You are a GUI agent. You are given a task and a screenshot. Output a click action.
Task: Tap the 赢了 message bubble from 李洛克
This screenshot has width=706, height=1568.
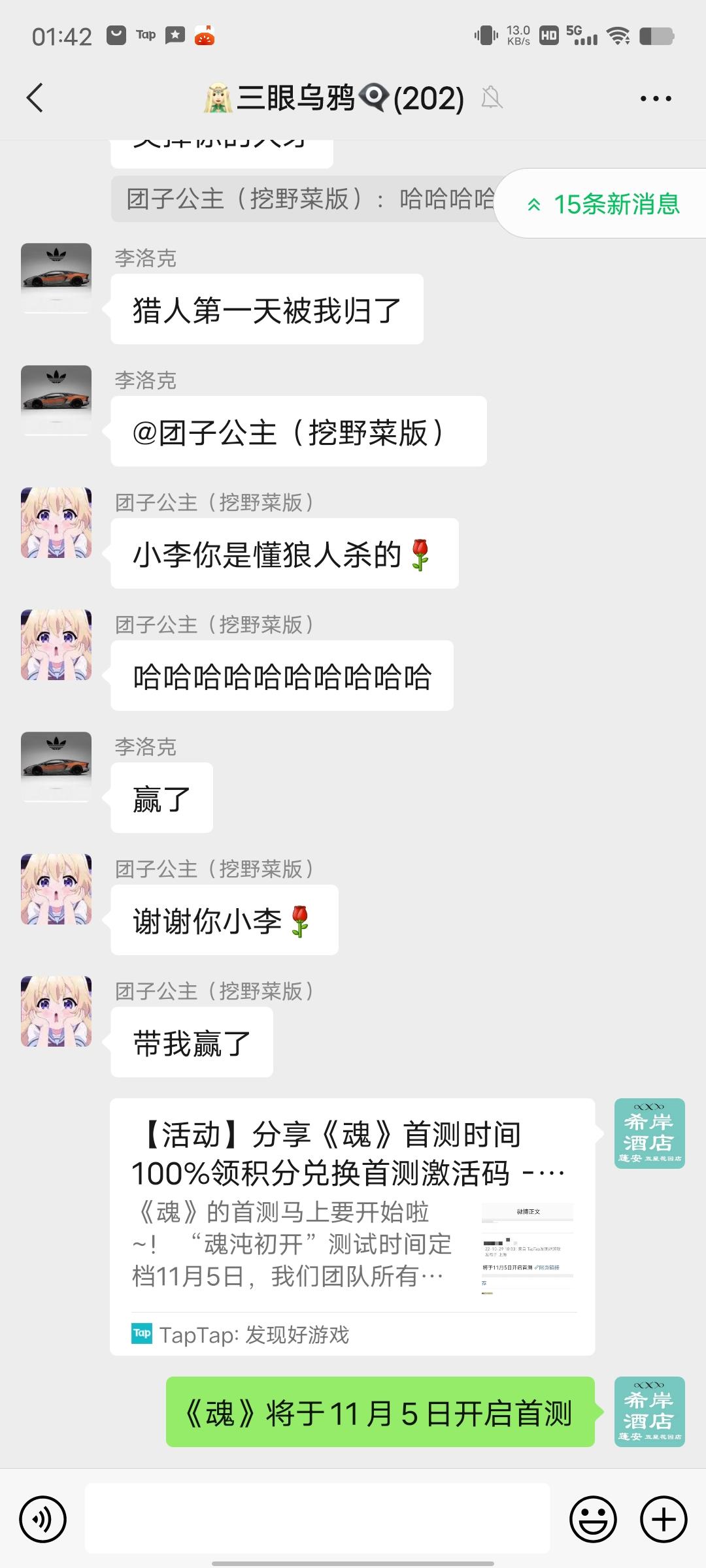click(x=161, y=797)
